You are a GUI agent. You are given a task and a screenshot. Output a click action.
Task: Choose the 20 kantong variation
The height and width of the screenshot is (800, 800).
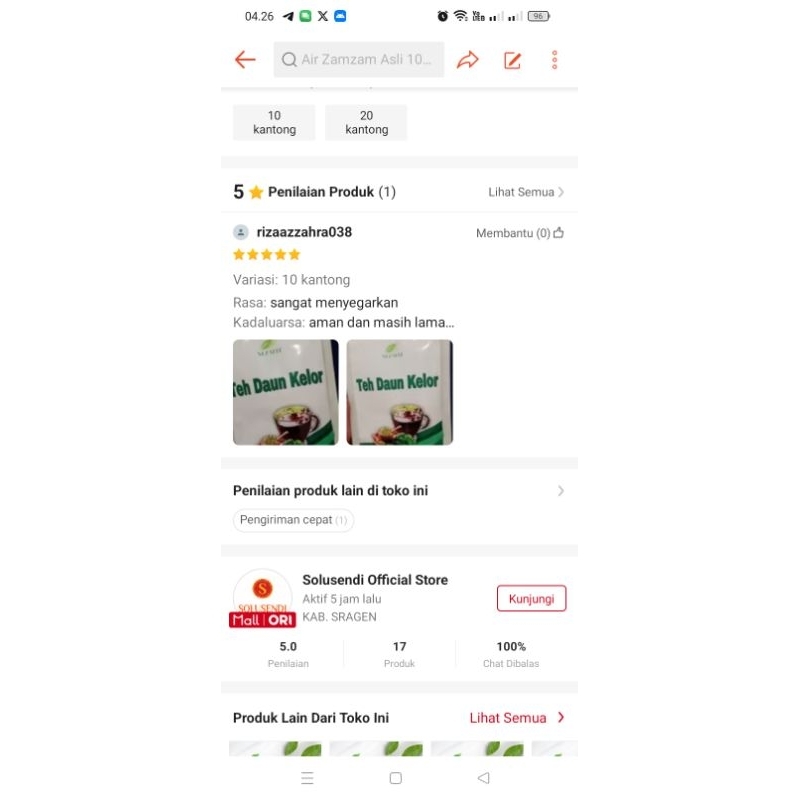pos(366,122)
